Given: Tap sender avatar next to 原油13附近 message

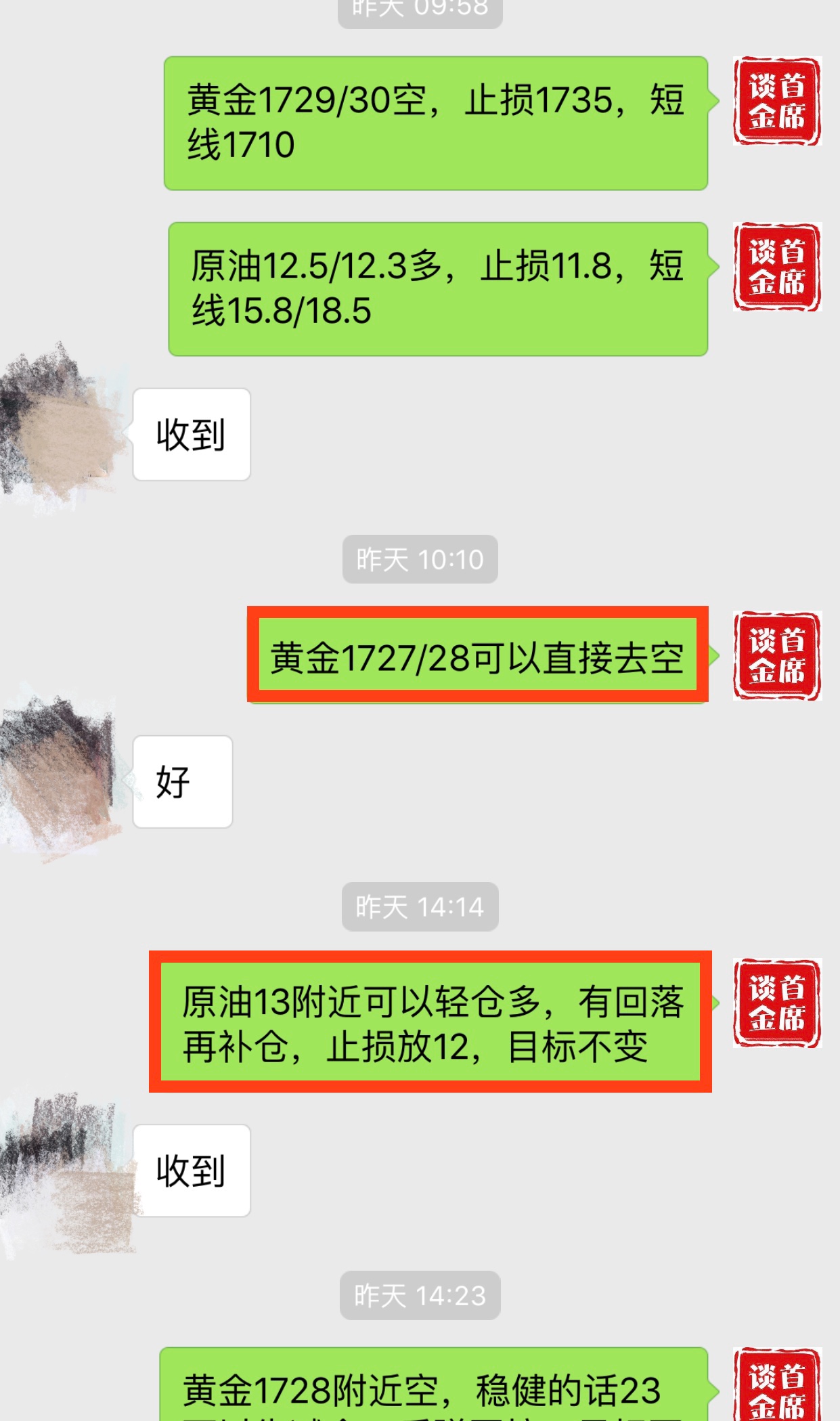Looking at the screenshot, I should [x=776, y=1003].
